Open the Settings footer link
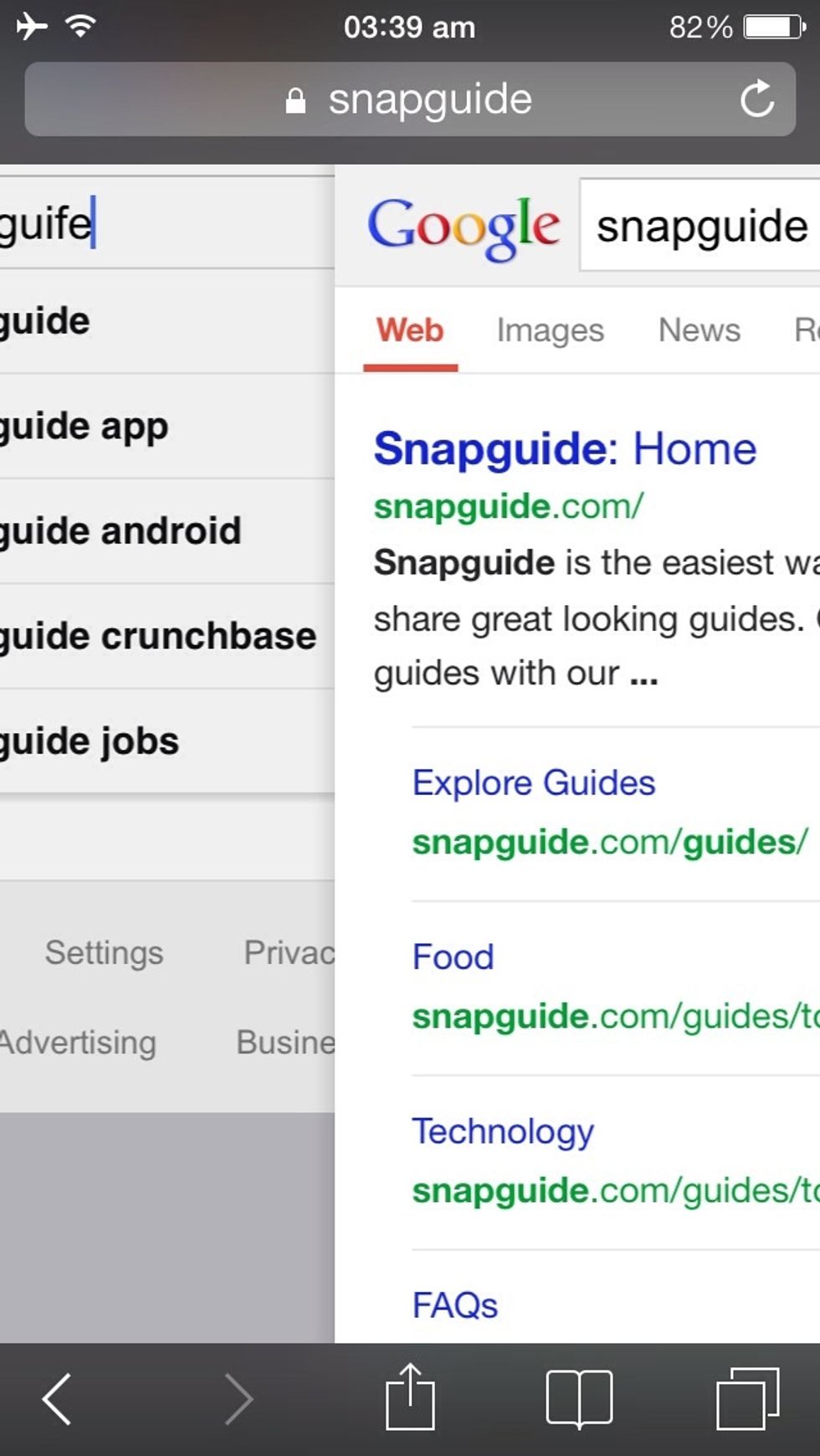 [x=104, y=952]
